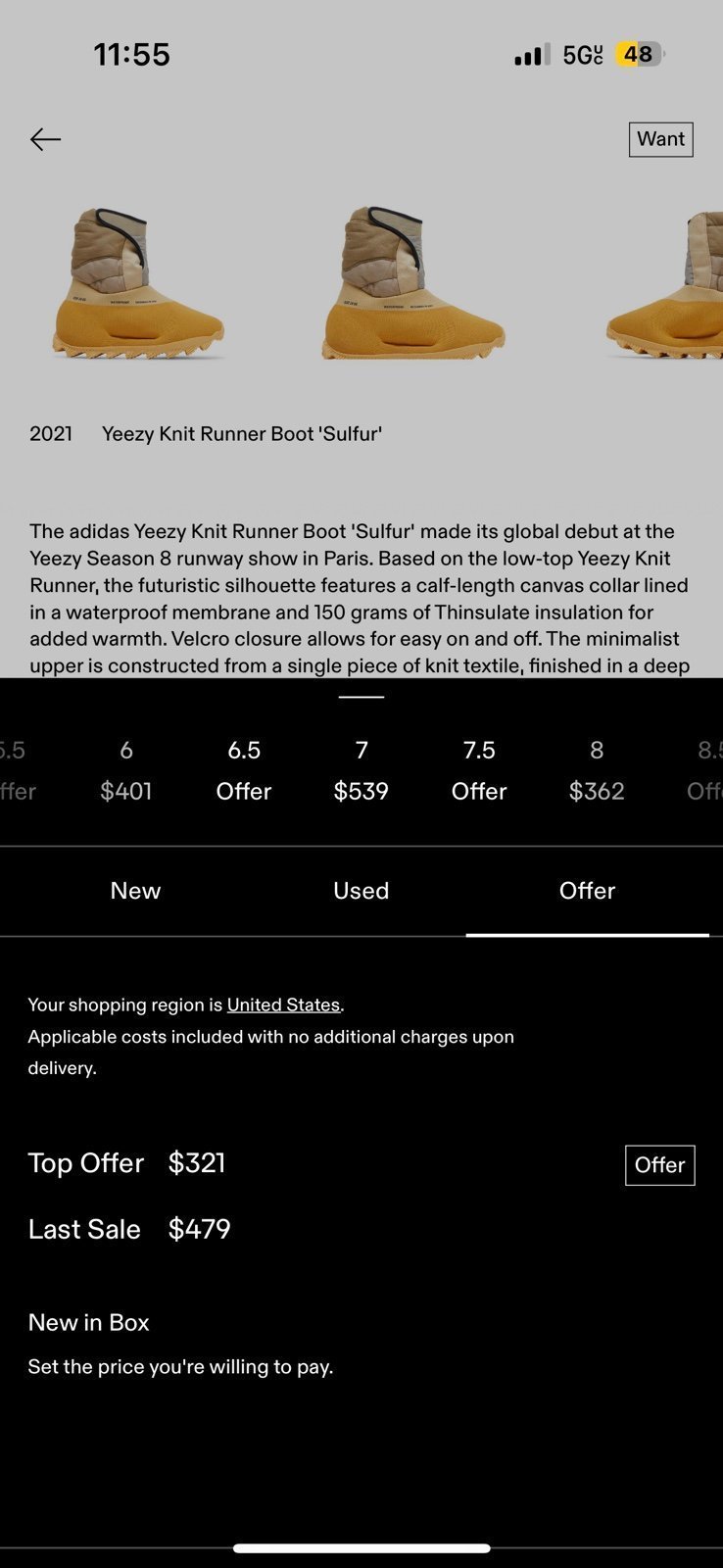This screenshot has height=1568, width=723.
Task: View the first Sulfur boot image
Action: [x=137, y=283]
